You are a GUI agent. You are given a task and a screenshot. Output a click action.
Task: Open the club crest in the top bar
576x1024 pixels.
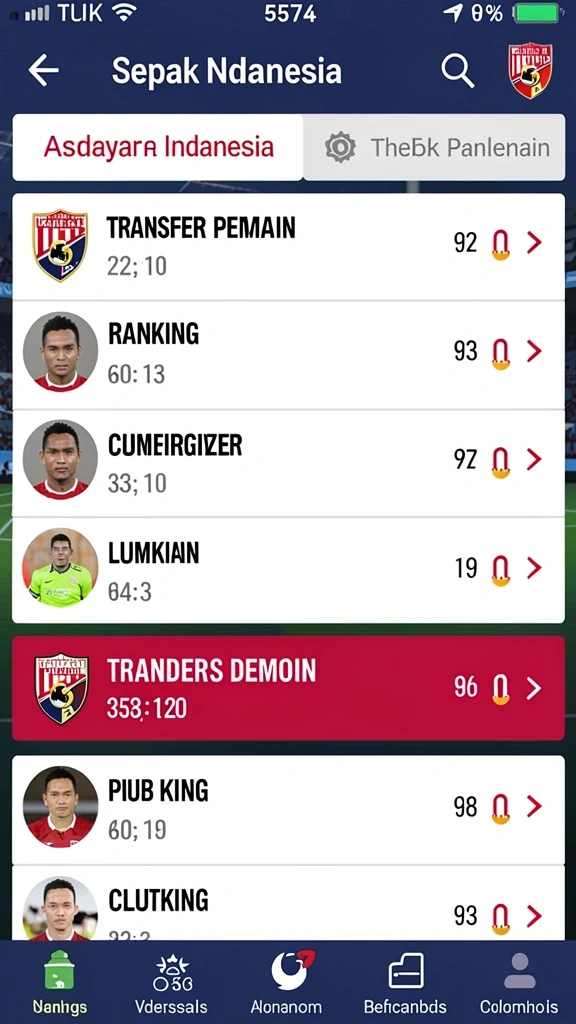[530, 71]
